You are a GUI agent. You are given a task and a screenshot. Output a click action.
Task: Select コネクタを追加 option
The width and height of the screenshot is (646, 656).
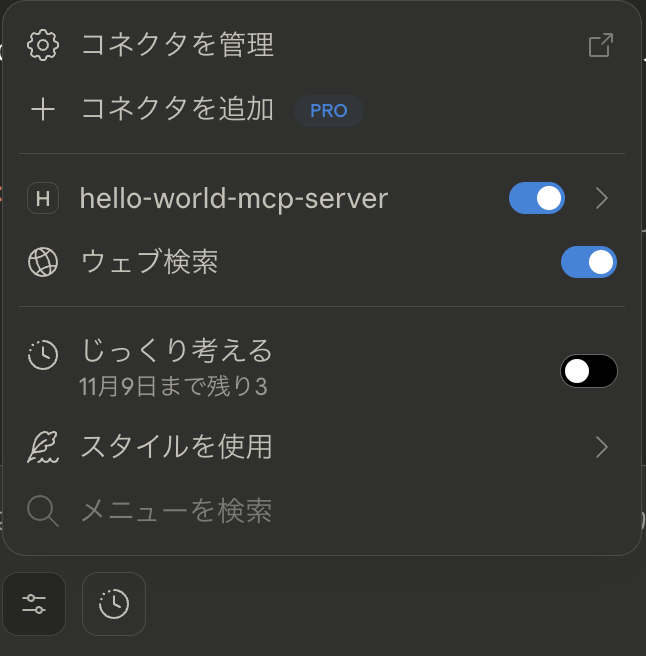coord(176,109)
